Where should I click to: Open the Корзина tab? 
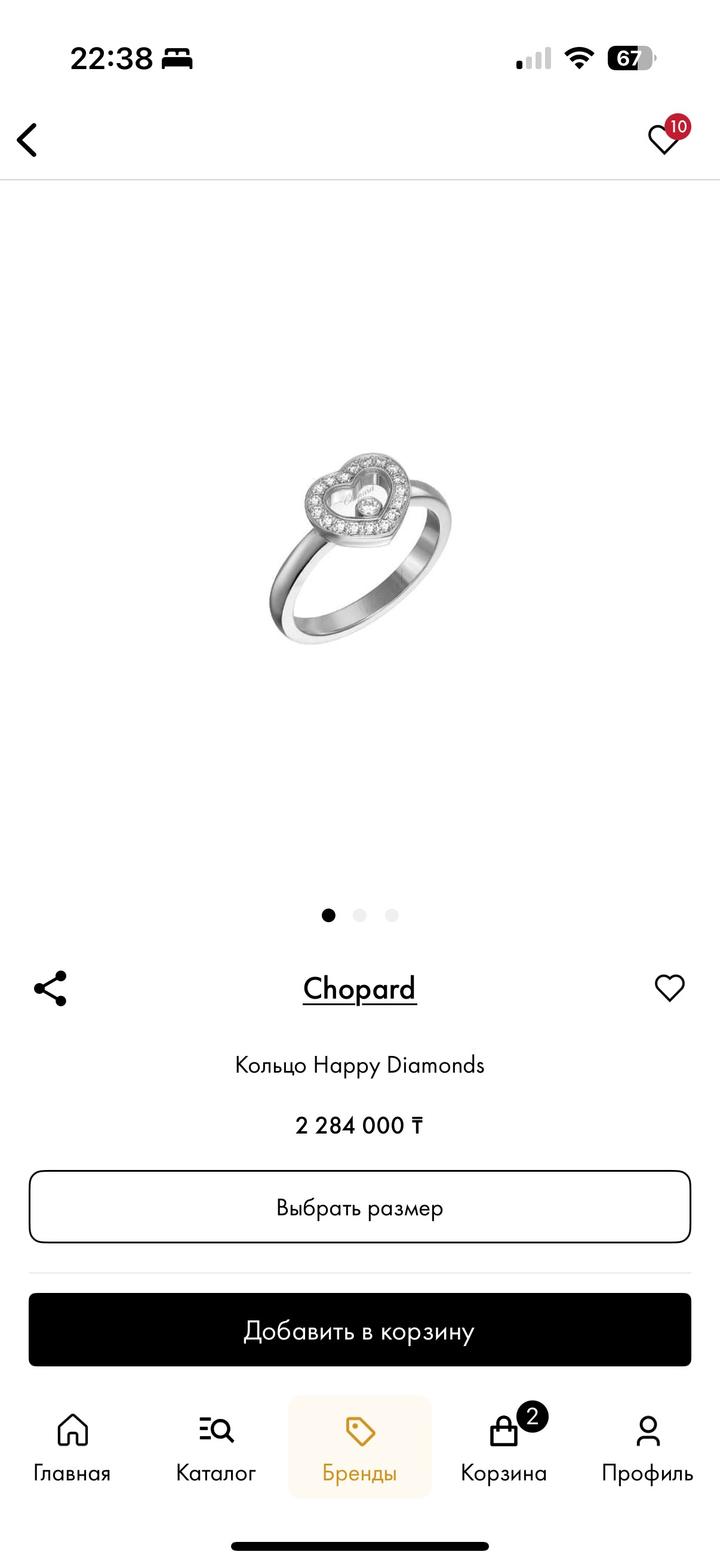(504, 1447)
